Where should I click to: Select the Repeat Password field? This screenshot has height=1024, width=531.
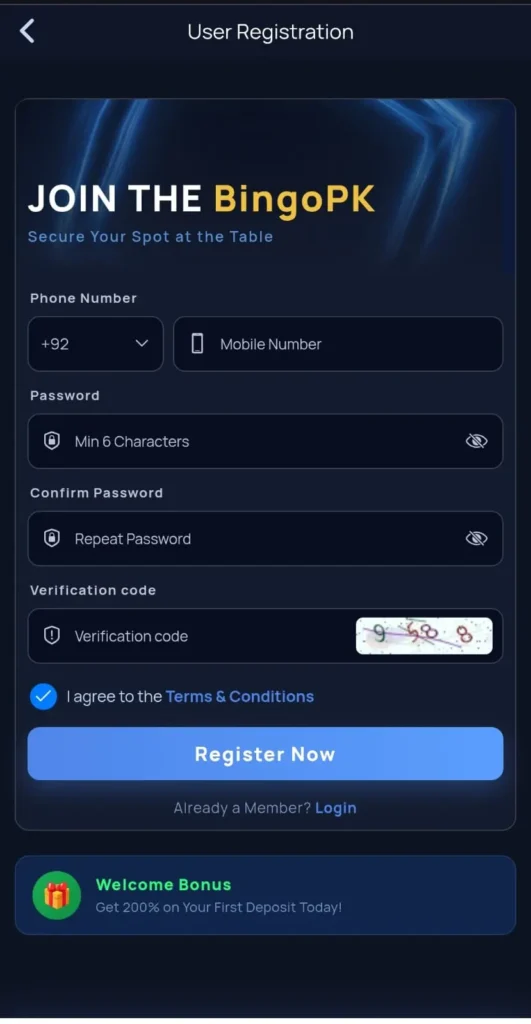tap(265, 538)
